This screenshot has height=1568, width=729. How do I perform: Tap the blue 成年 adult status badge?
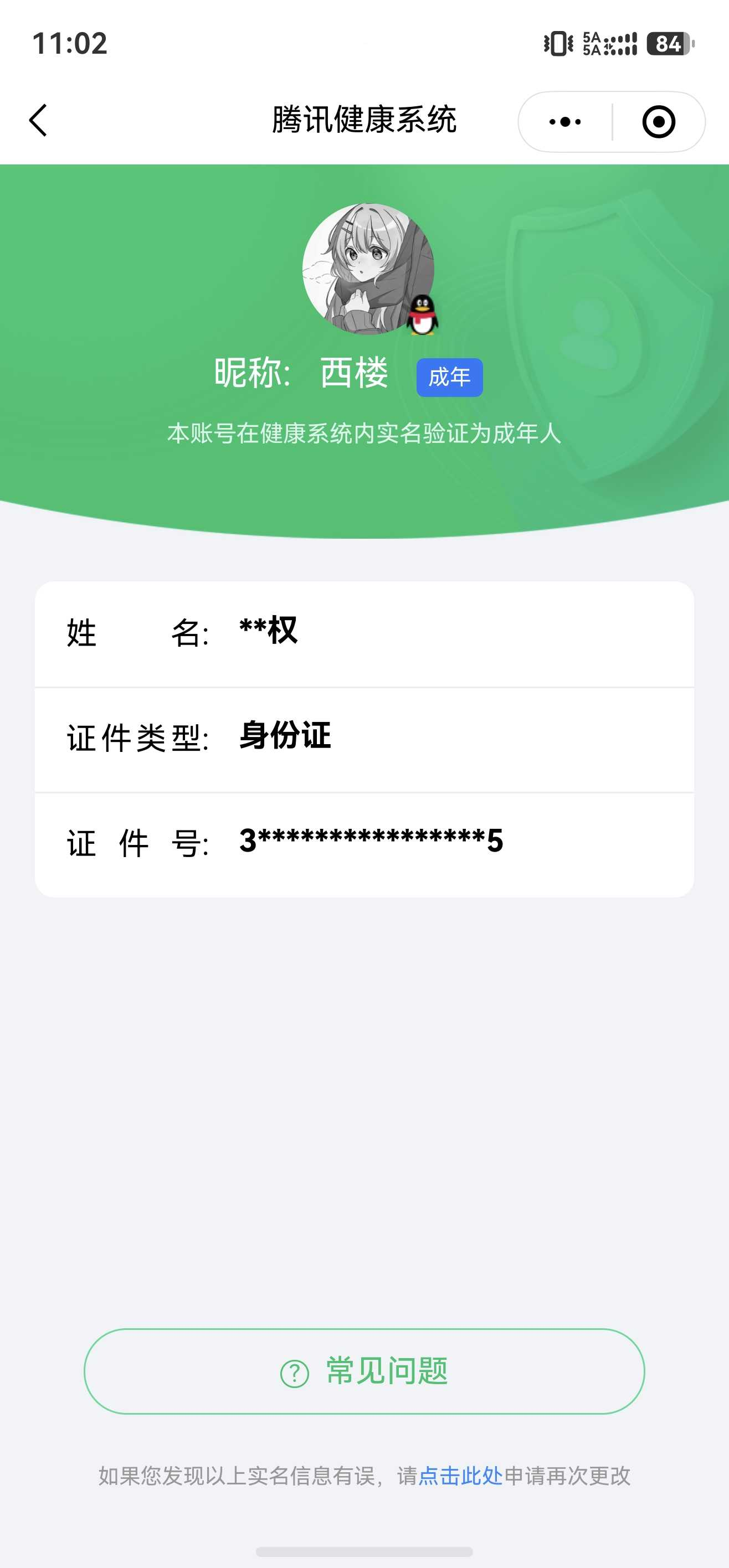coord(449,378)
